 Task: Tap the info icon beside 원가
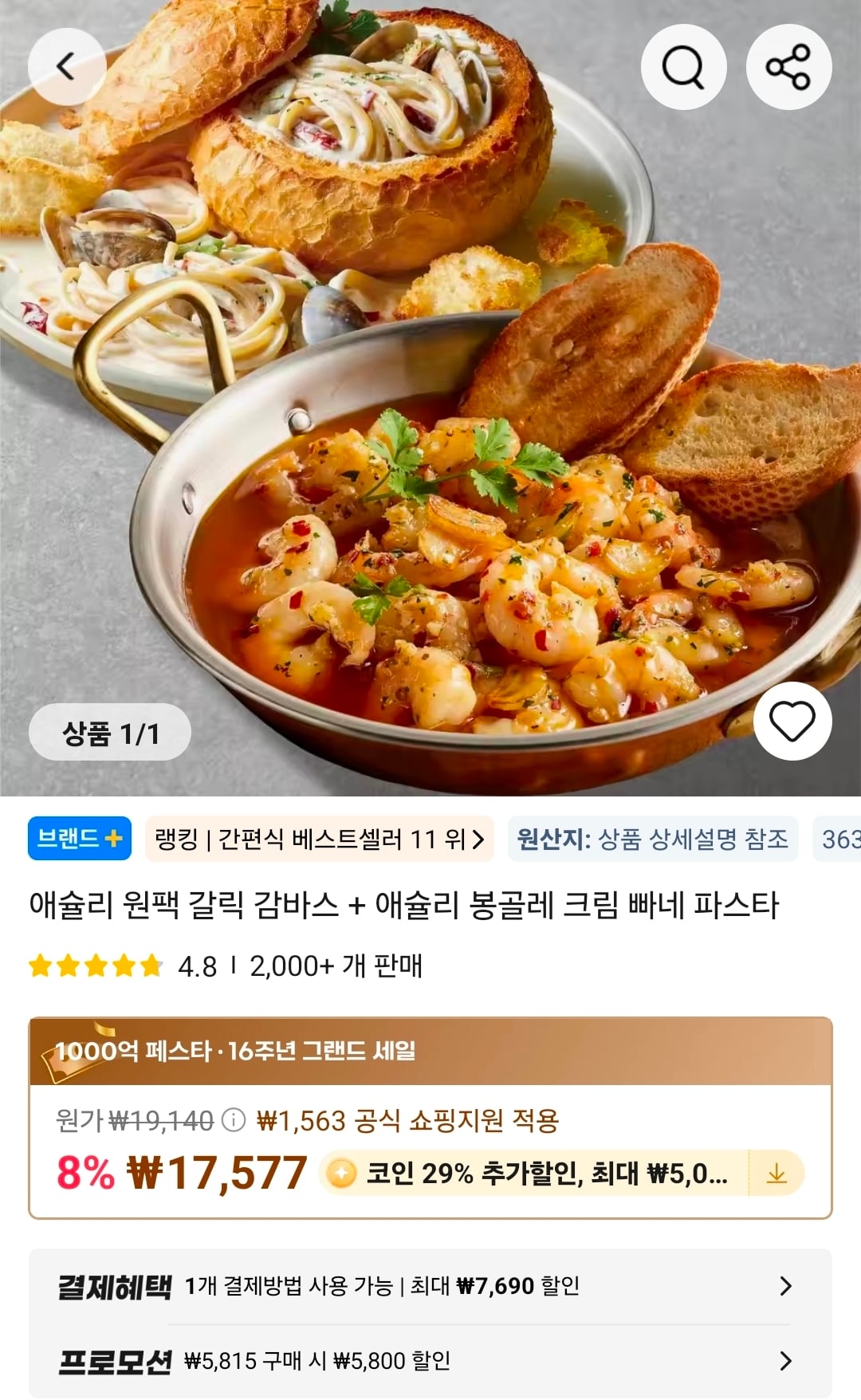coord(234,1120)
